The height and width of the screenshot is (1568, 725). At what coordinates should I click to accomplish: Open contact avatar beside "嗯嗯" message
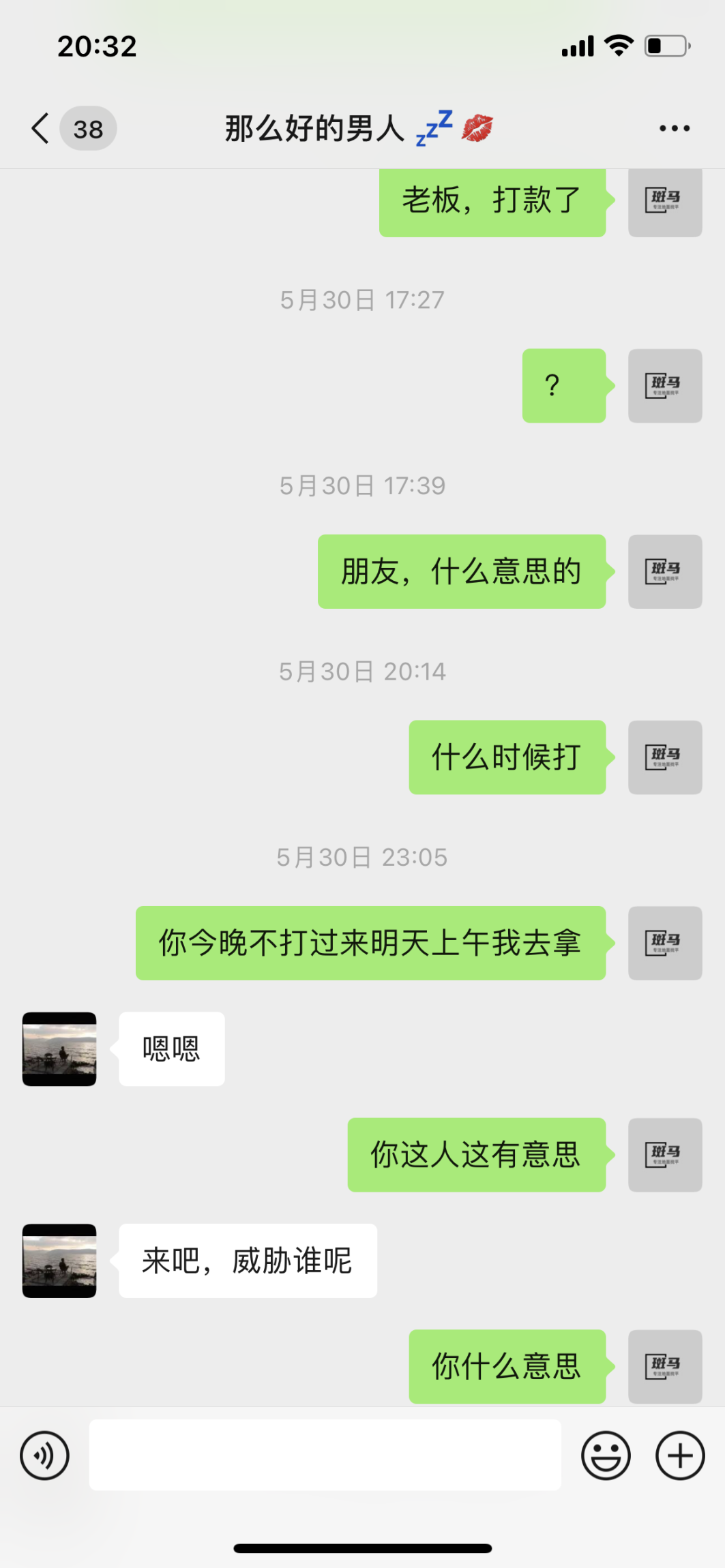(59, 1049)
